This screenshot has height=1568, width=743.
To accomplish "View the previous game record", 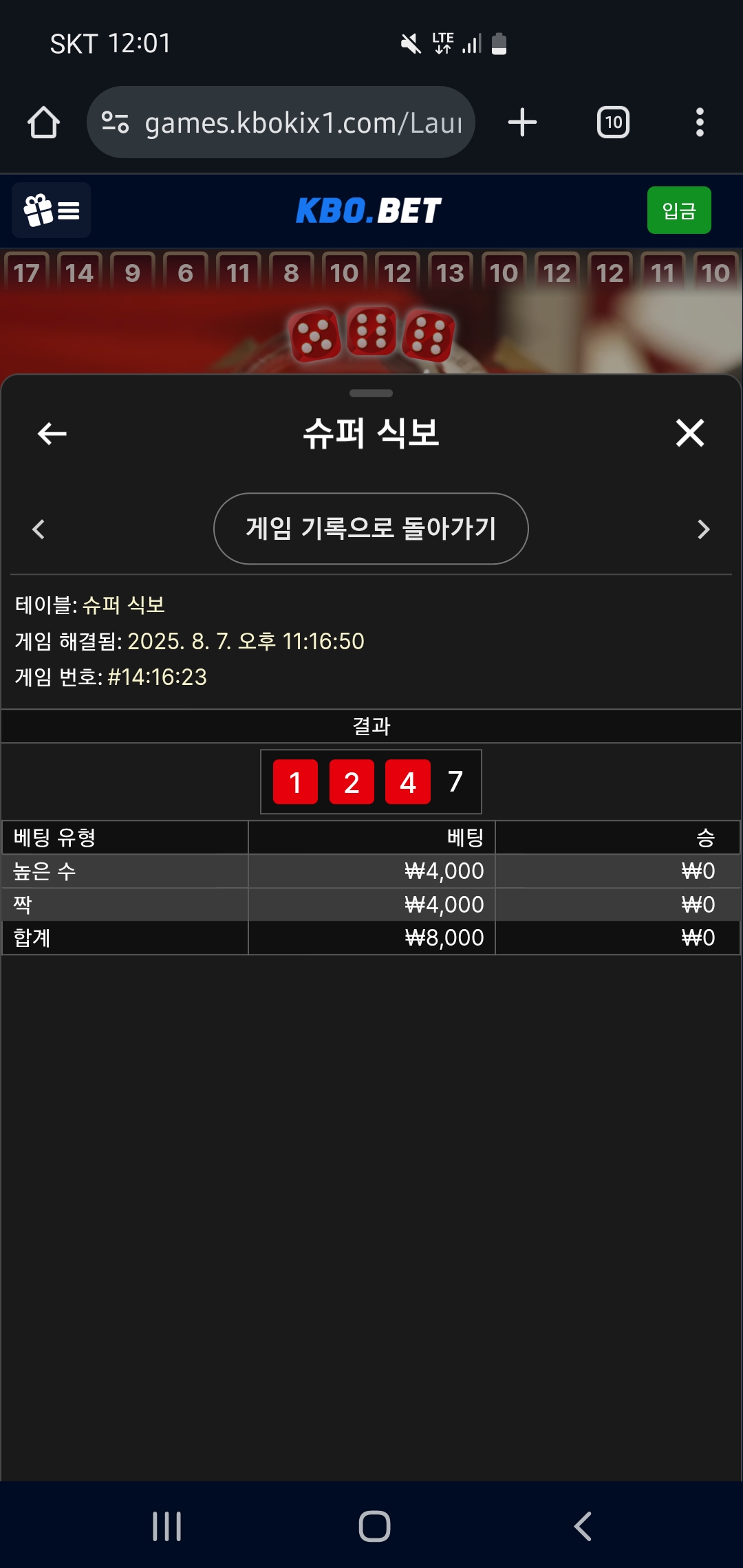I will pos(39,529).
